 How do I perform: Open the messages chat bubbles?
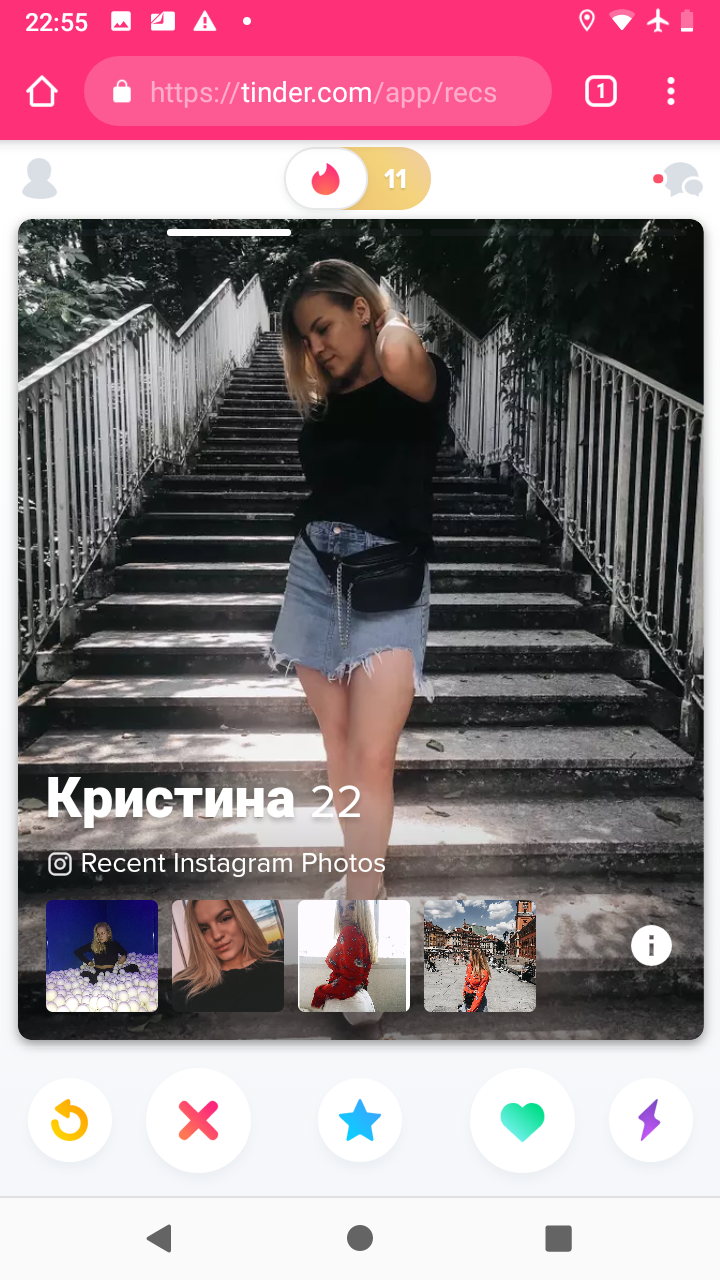[680, 180]
